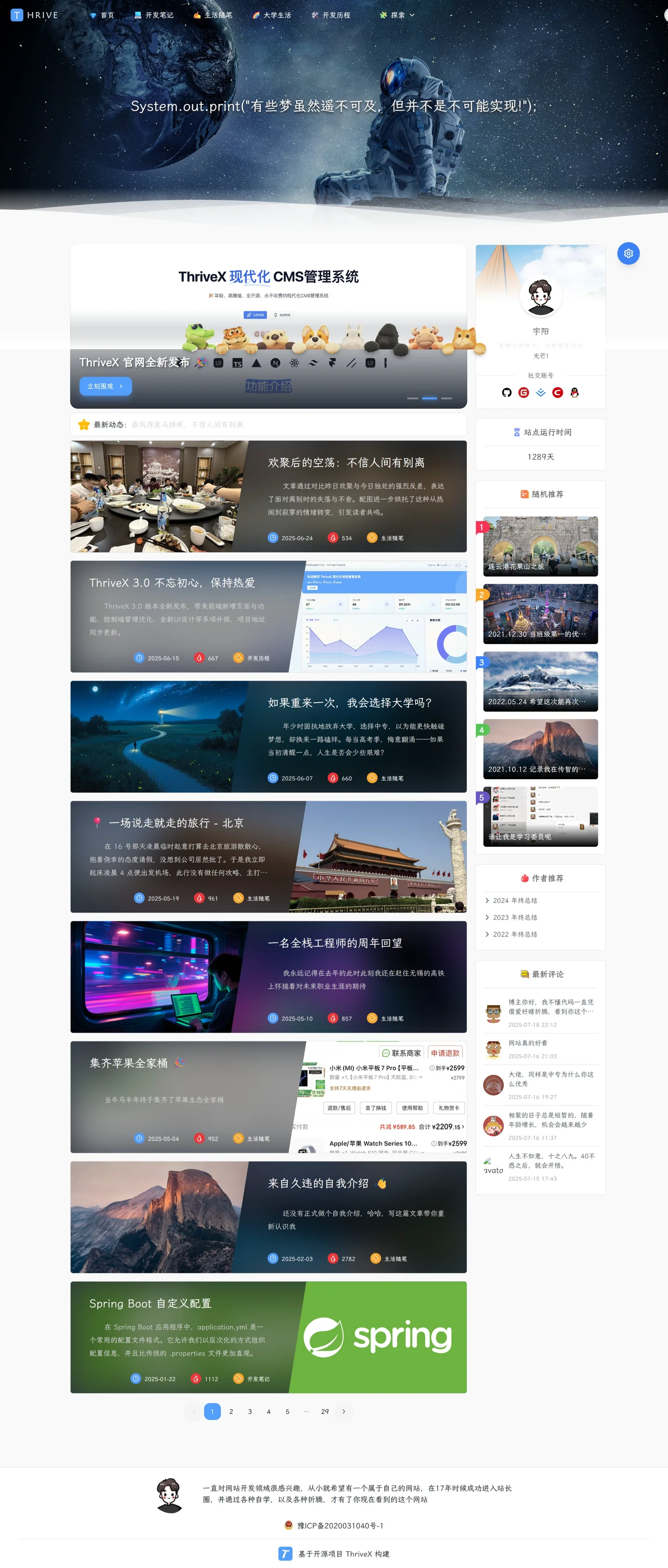Open comment 网站真的好看

click(527, 1043)
